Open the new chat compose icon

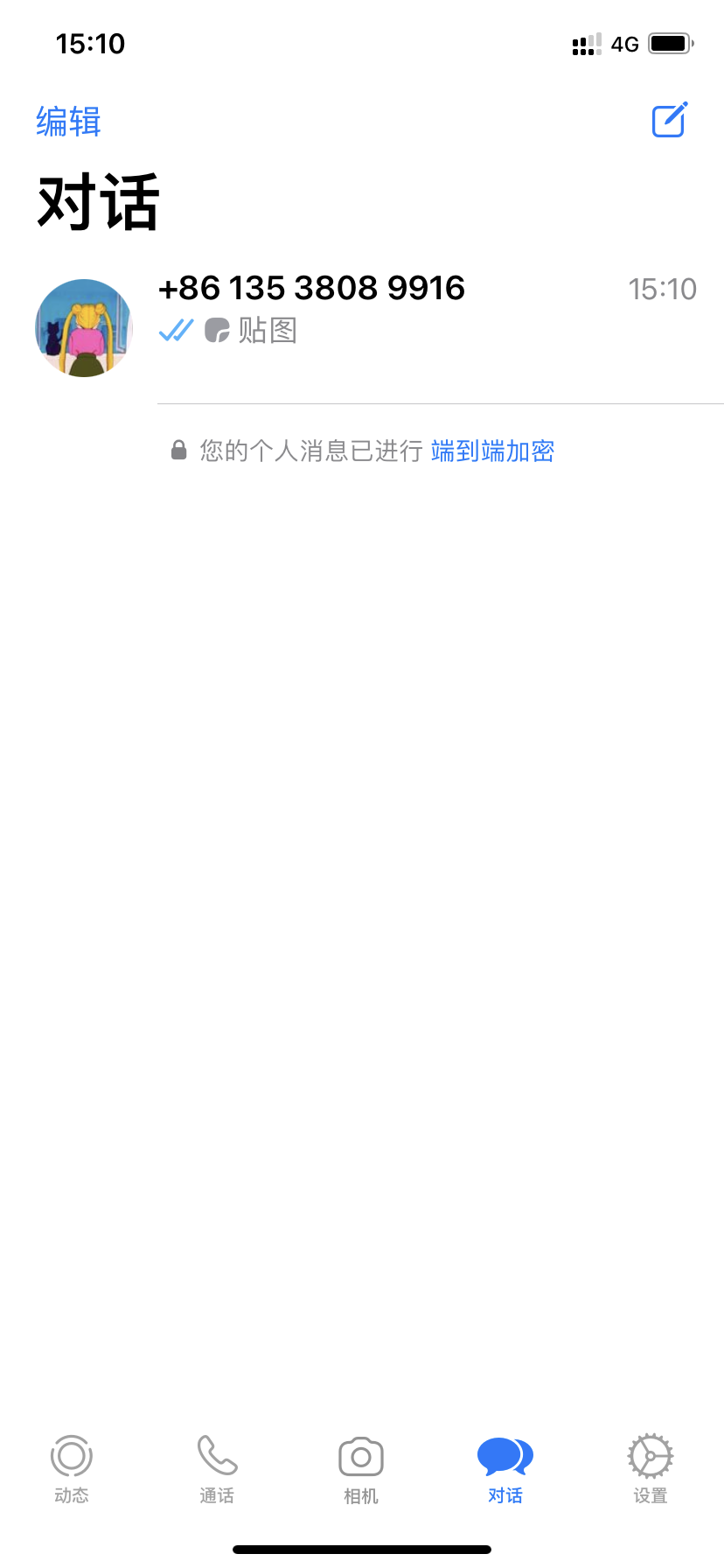point(669,120)
